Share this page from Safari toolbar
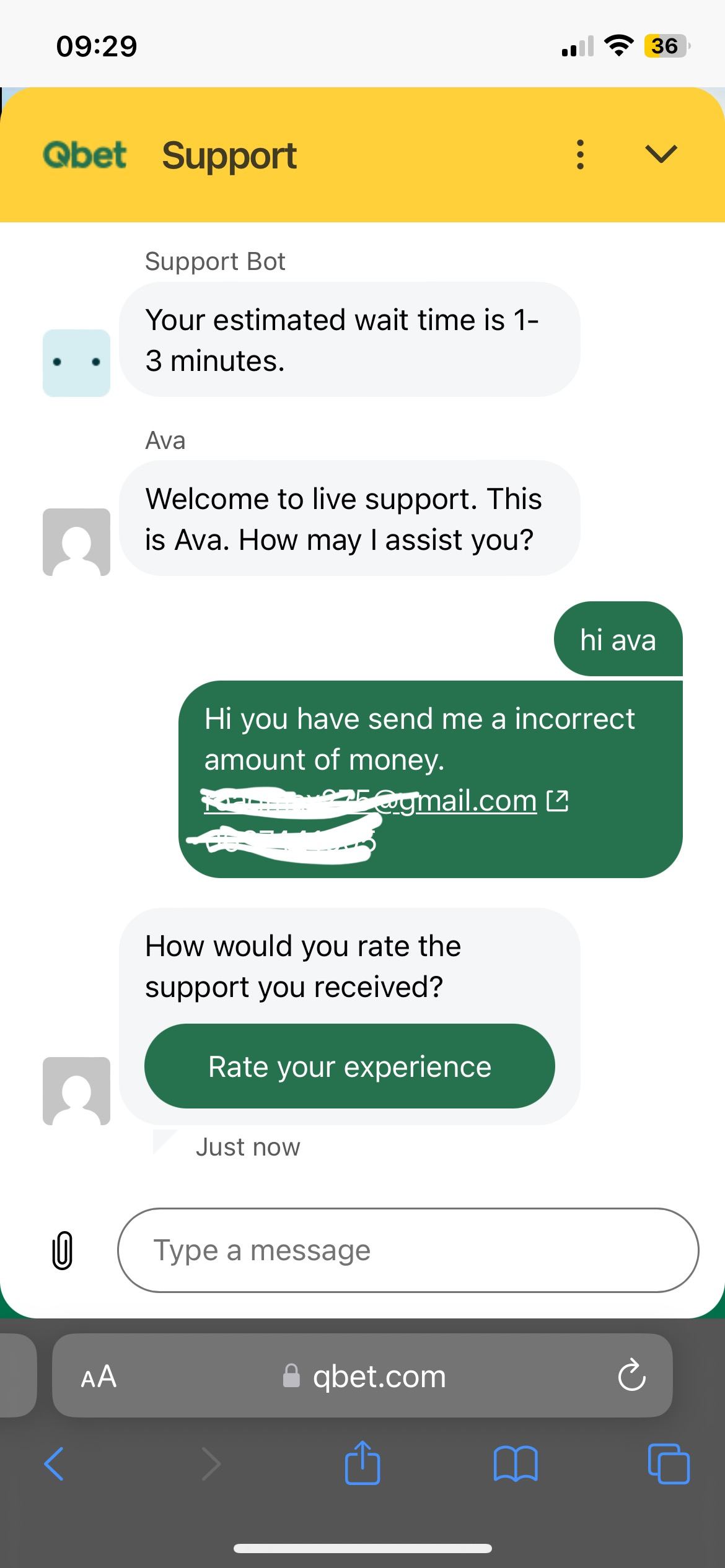Viewport: 725px width, 1568px height. coord(362,1464)
